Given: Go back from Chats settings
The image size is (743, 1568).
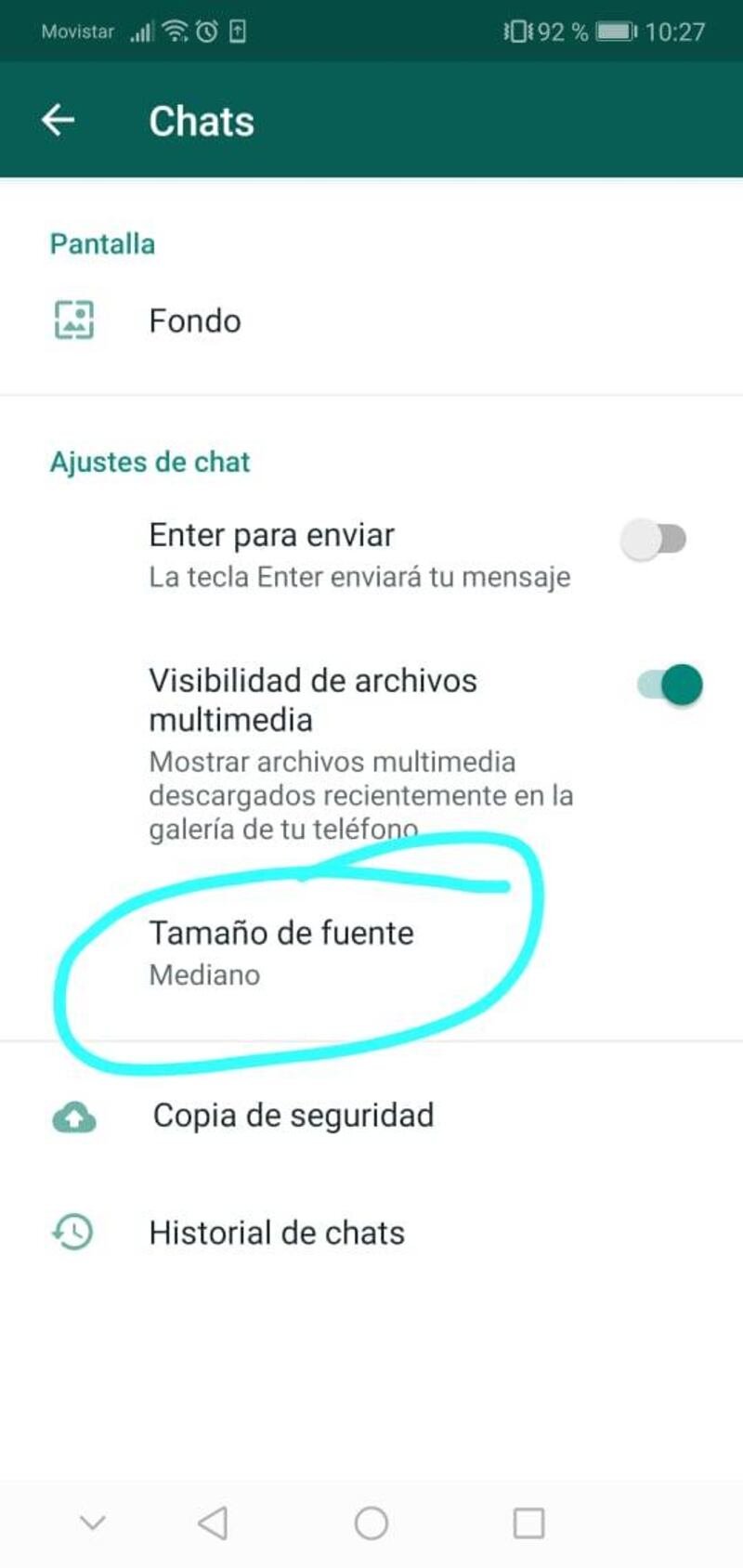Looking at the screenshot, I should [59, 120].
